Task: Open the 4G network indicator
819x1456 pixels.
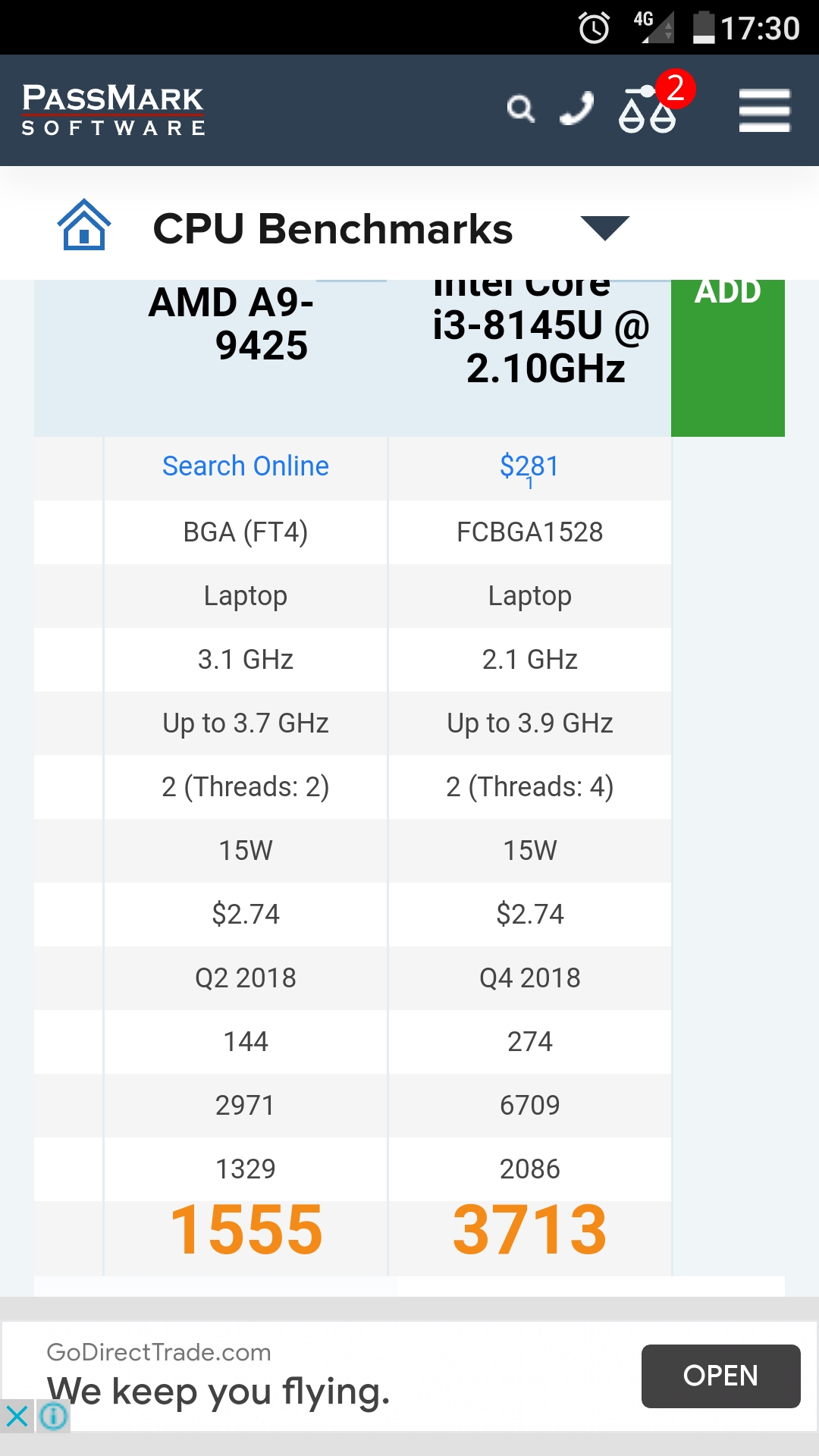Action: (644, 27)
